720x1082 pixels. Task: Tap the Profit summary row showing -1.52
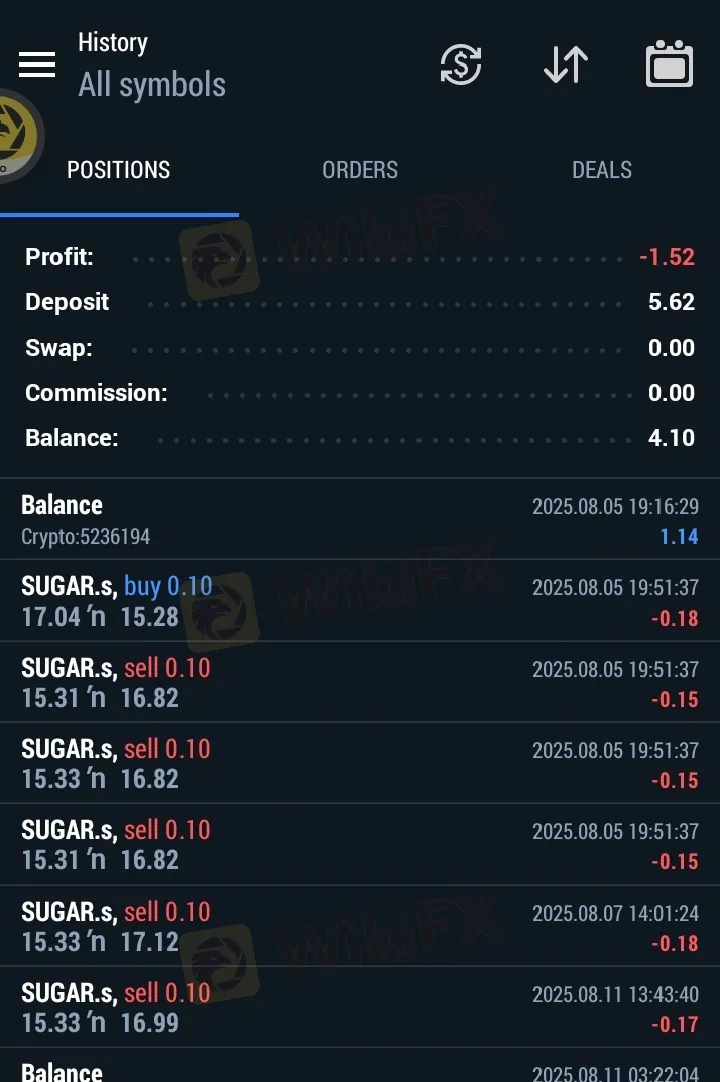coord(360,257)
